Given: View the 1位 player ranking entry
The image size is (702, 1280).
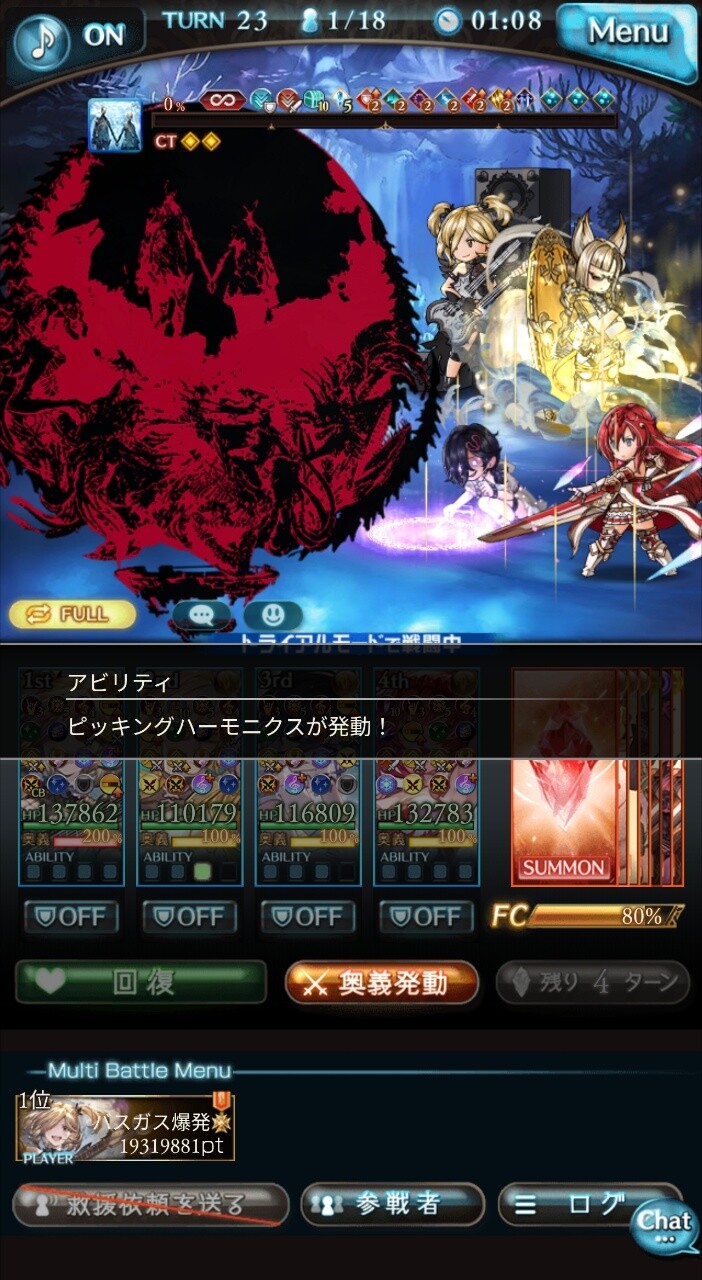Looking at the screenshot, I should click(125, 1128).
